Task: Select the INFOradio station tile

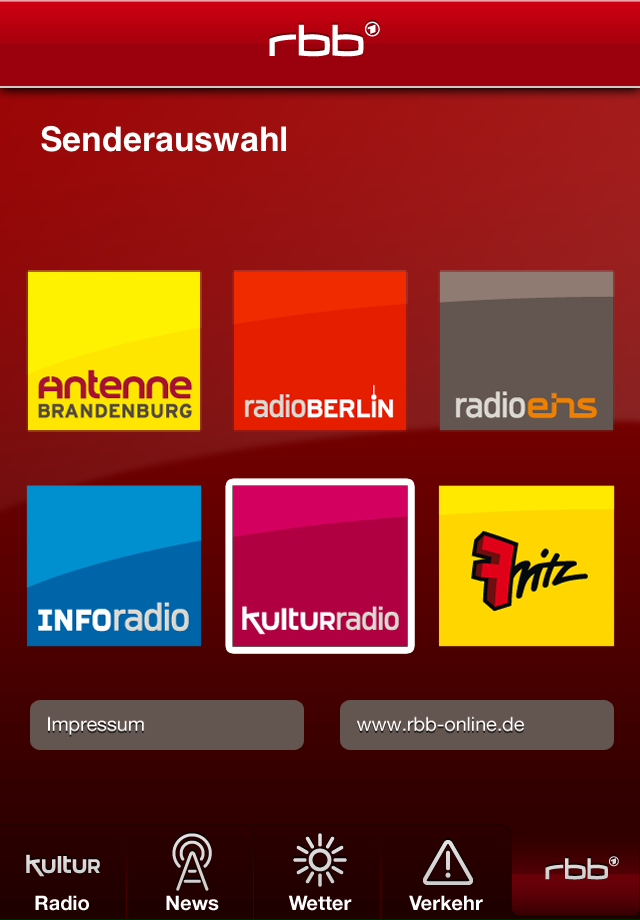Action: 114,566
